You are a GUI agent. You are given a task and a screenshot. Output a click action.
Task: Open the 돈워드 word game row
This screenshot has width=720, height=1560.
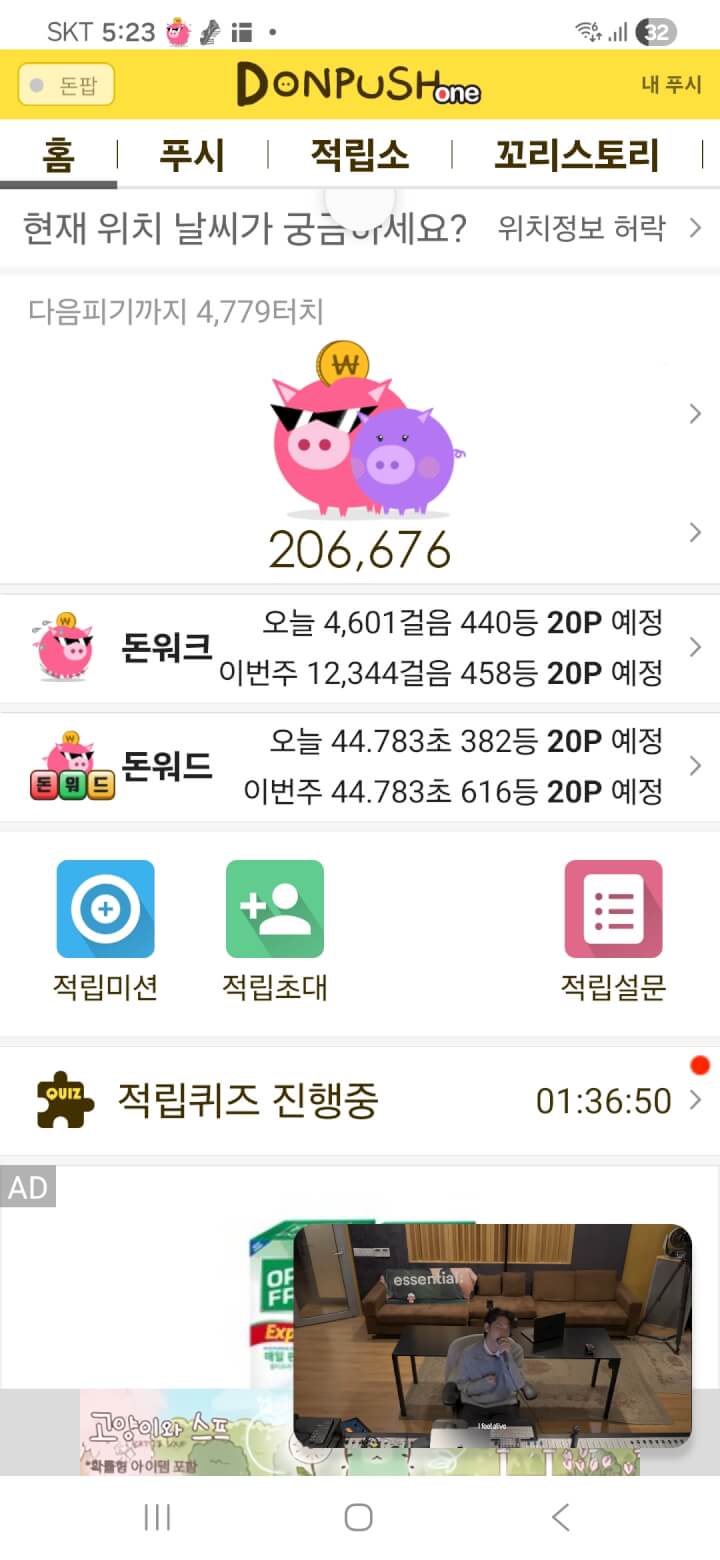tap(360, 767)
